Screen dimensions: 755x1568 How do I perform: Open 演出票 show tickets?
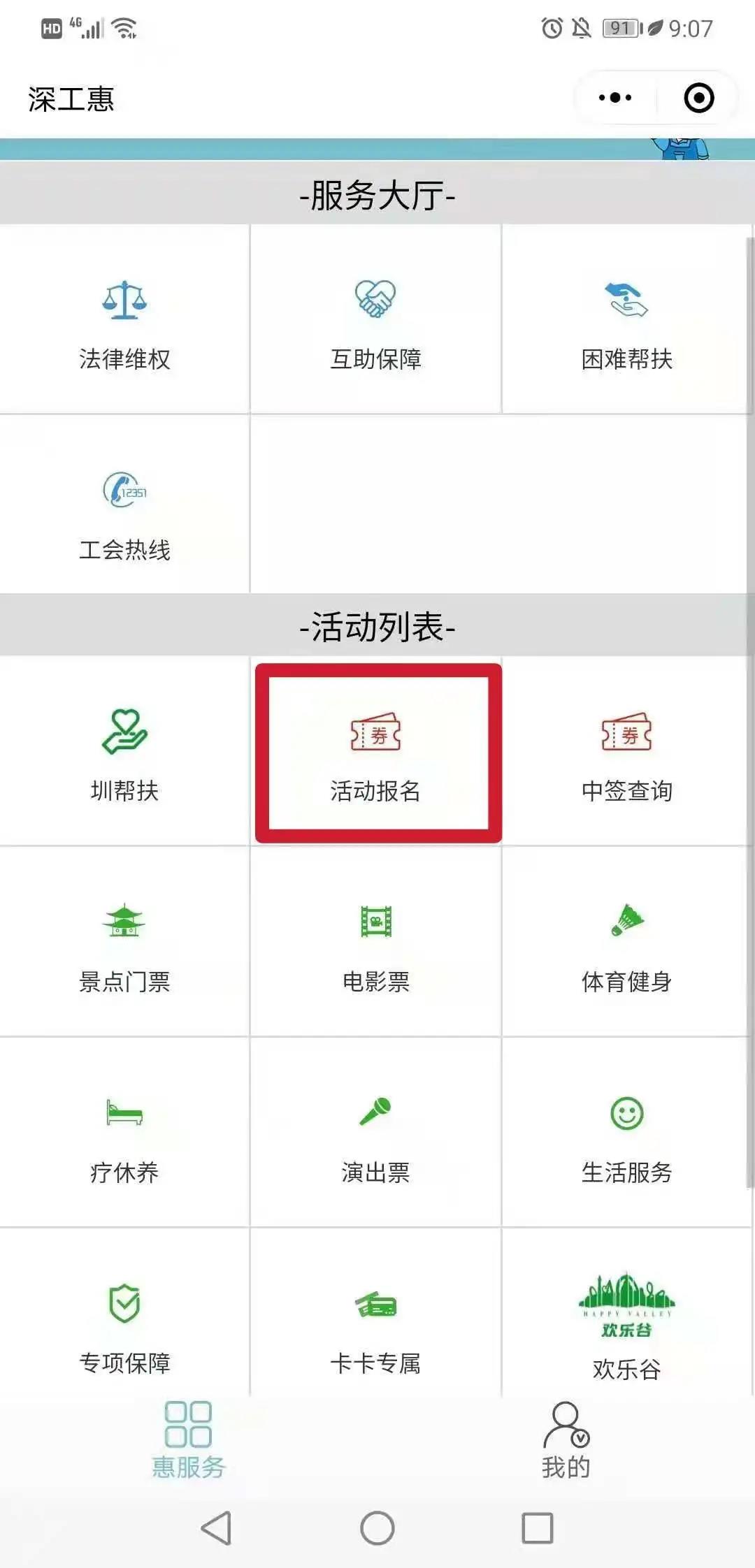pyautogui.click(x=375, y=1133)
